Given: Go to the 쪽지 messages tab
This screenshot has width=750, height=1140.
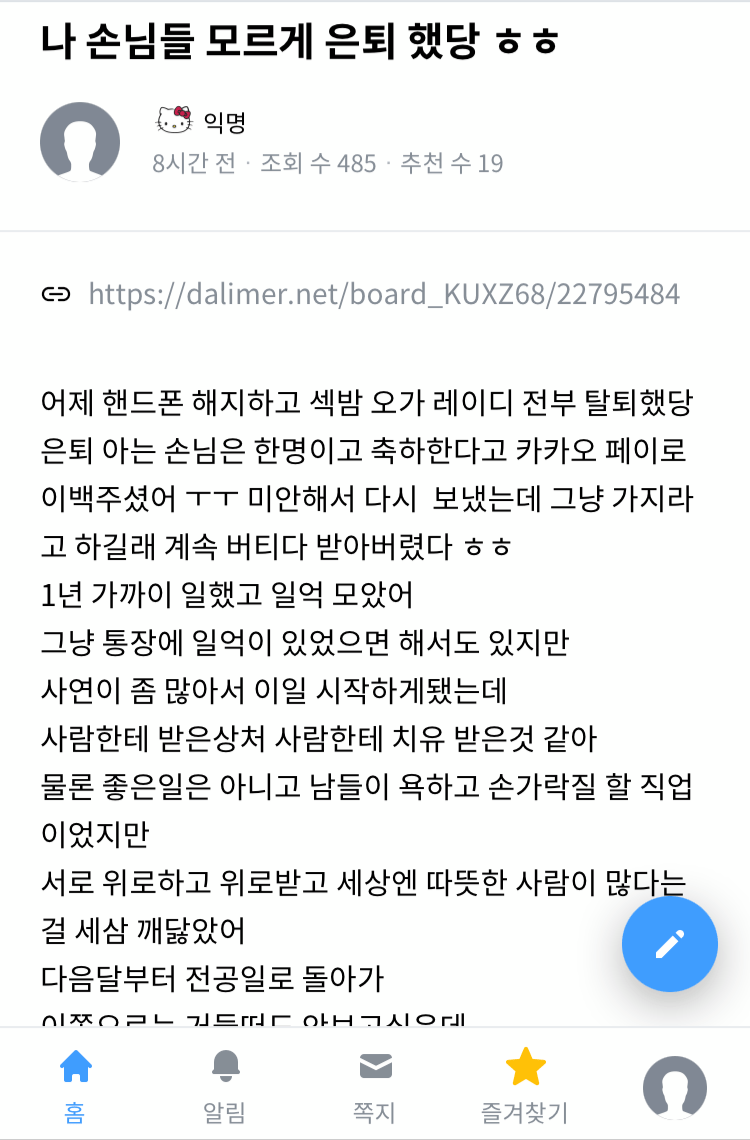Looking at the screenshot, I should 375,1084.
